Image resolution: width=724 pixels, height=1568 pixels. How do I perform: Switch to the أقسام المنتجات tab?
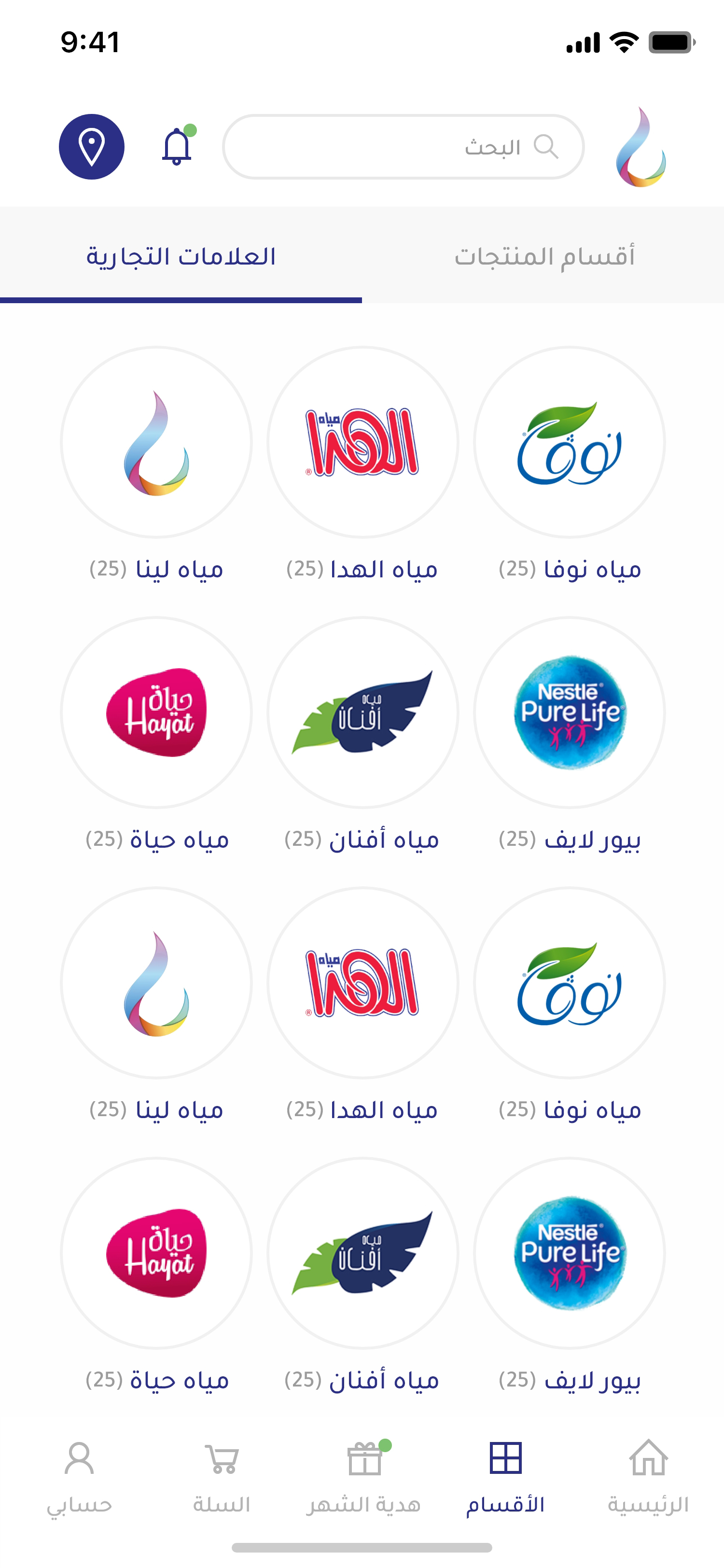(x=544, y=256)
